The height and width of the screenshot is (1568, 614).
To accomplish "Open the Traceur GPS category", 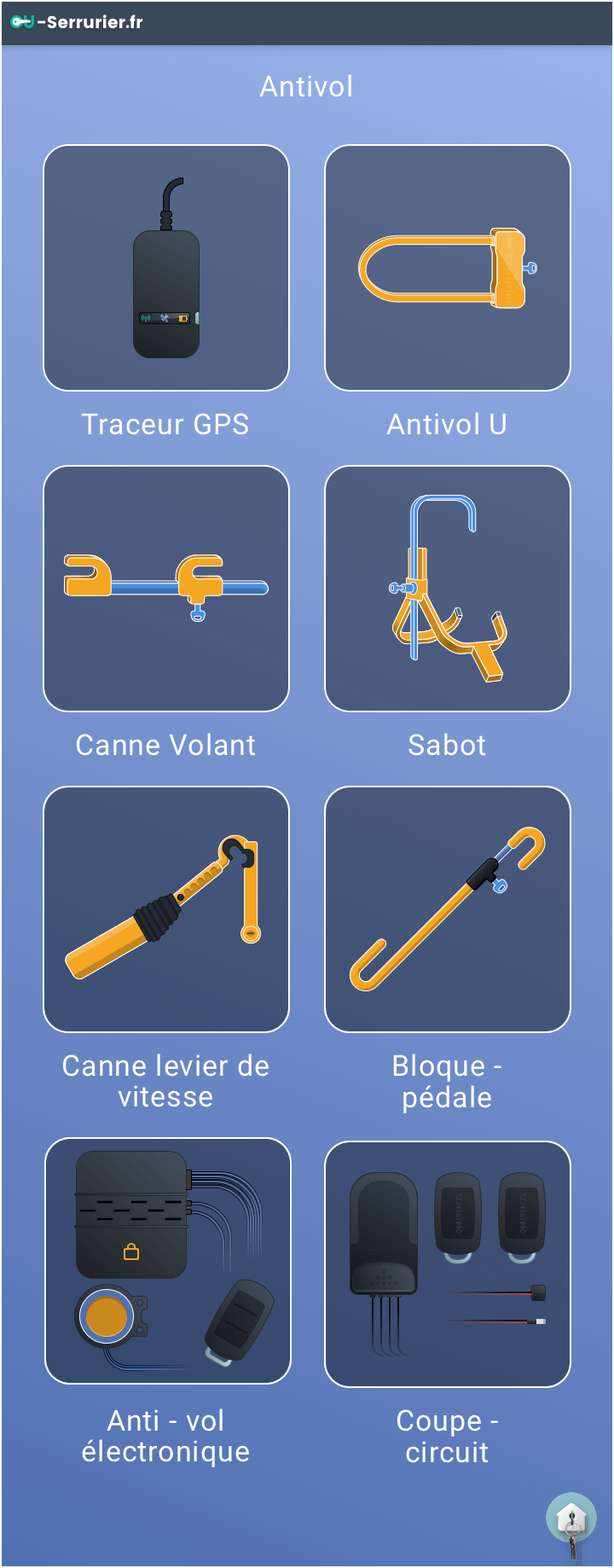I will 166,268.
